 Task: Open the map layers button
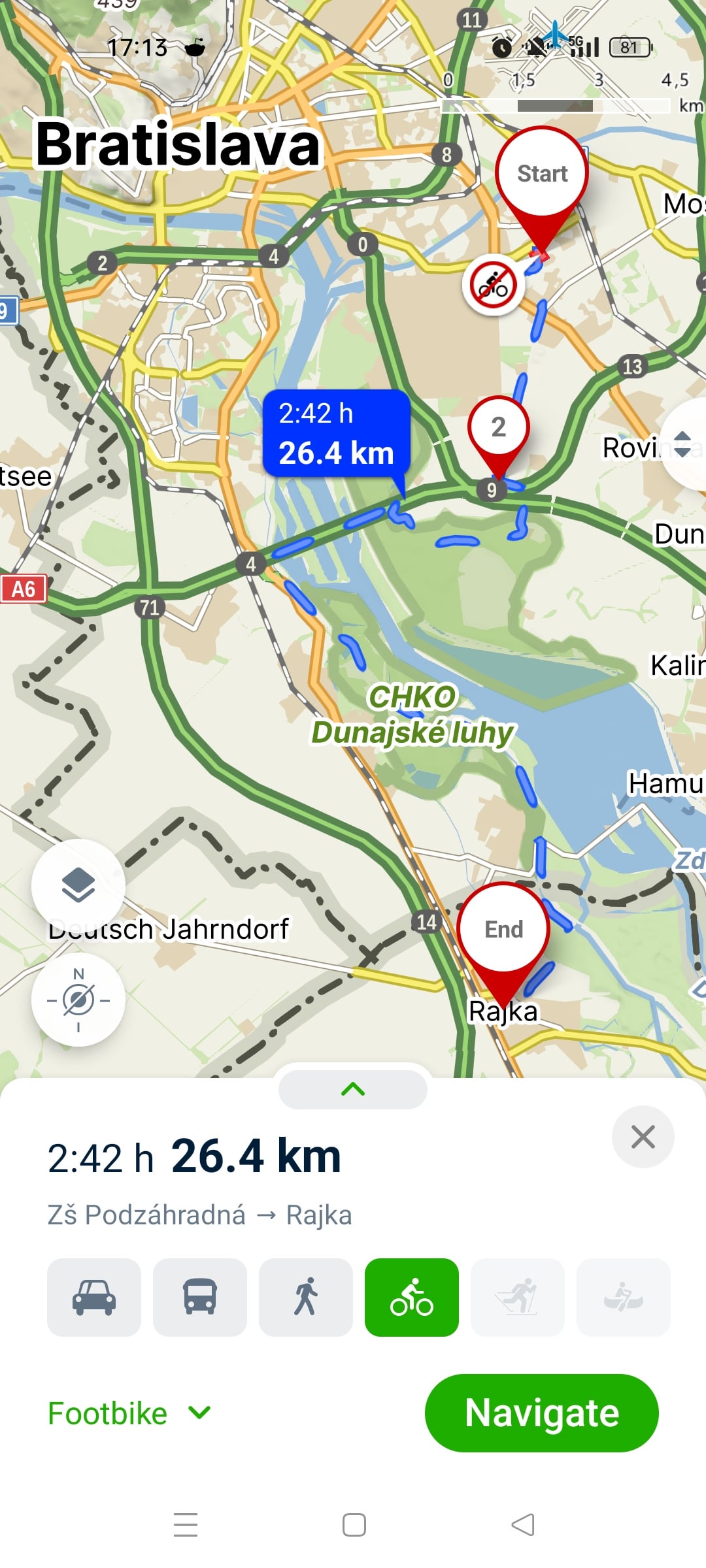(78, 886)
